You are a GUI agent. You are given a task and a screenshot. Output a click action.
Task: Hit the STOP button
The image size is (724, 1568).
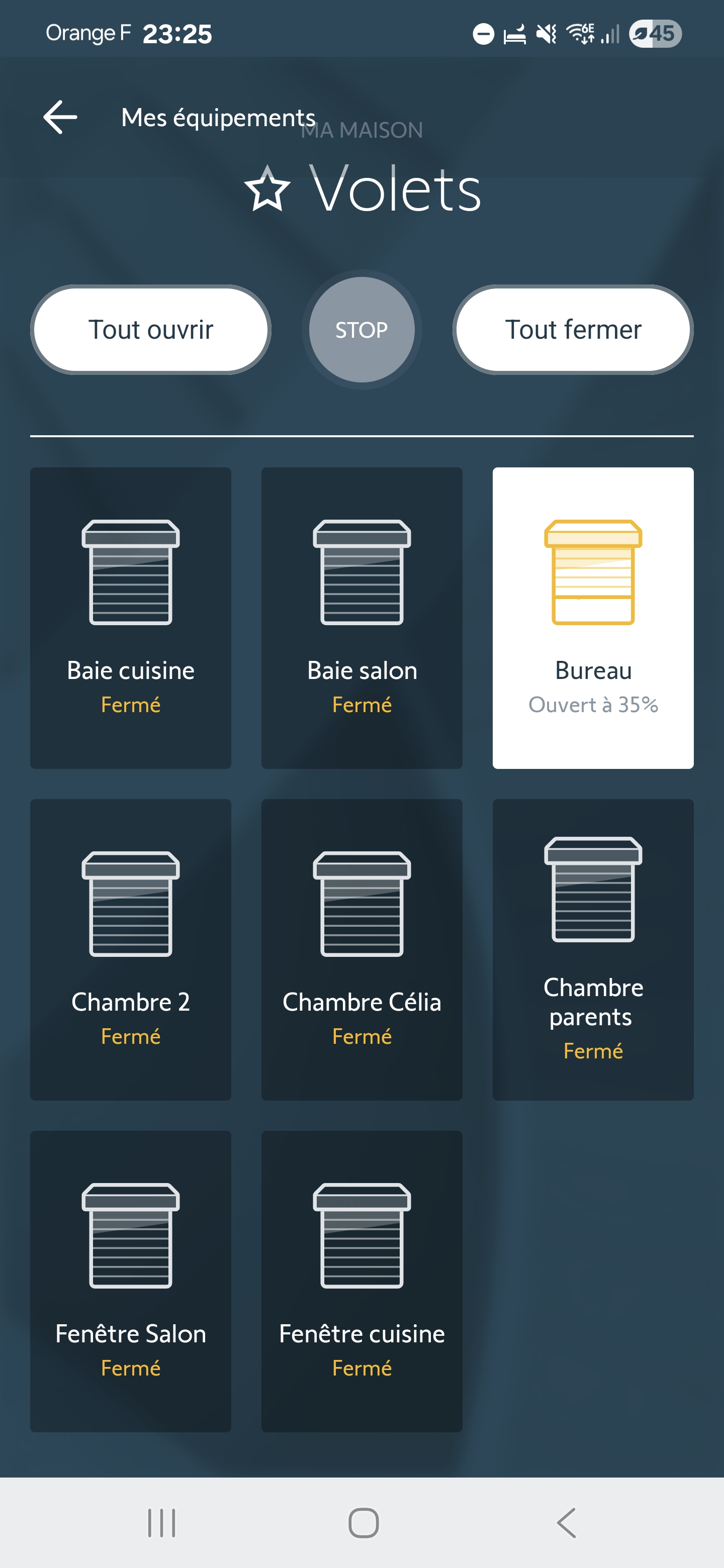coord(361,329)
